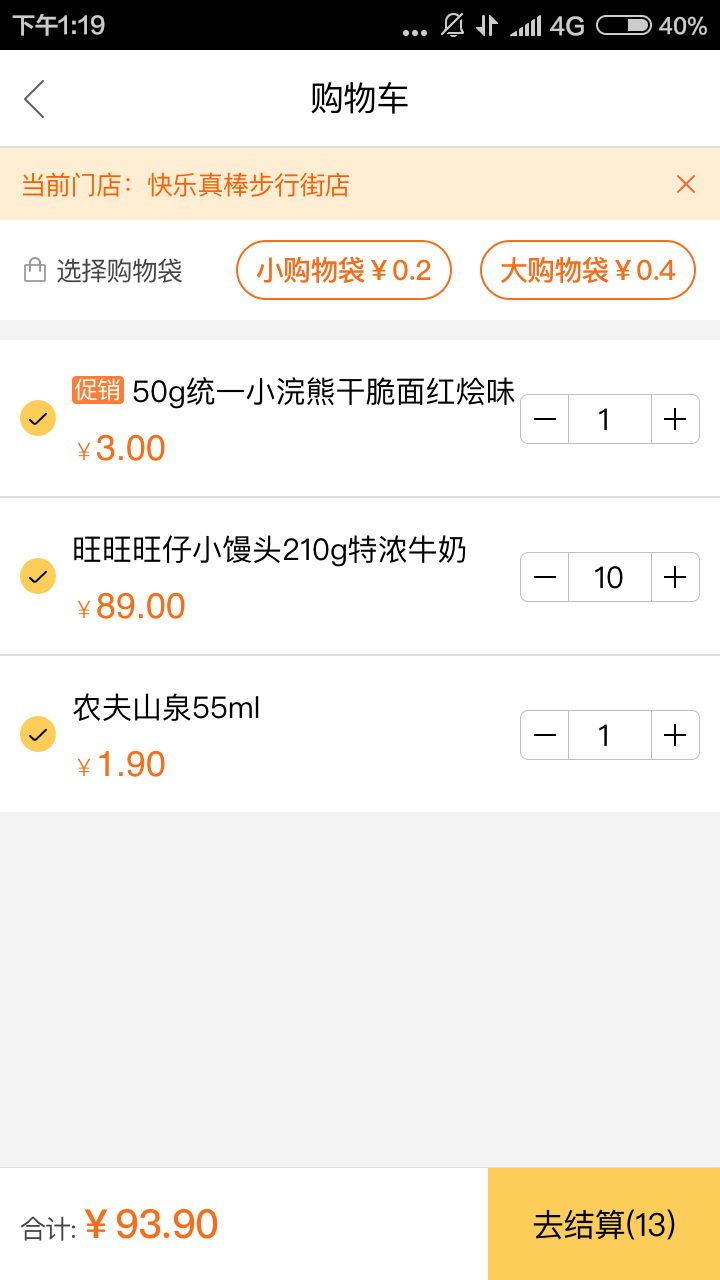Tap the minus icon for 旺旺旺仔小馒头
The image size is (720, 1280).
pos(543,577)
